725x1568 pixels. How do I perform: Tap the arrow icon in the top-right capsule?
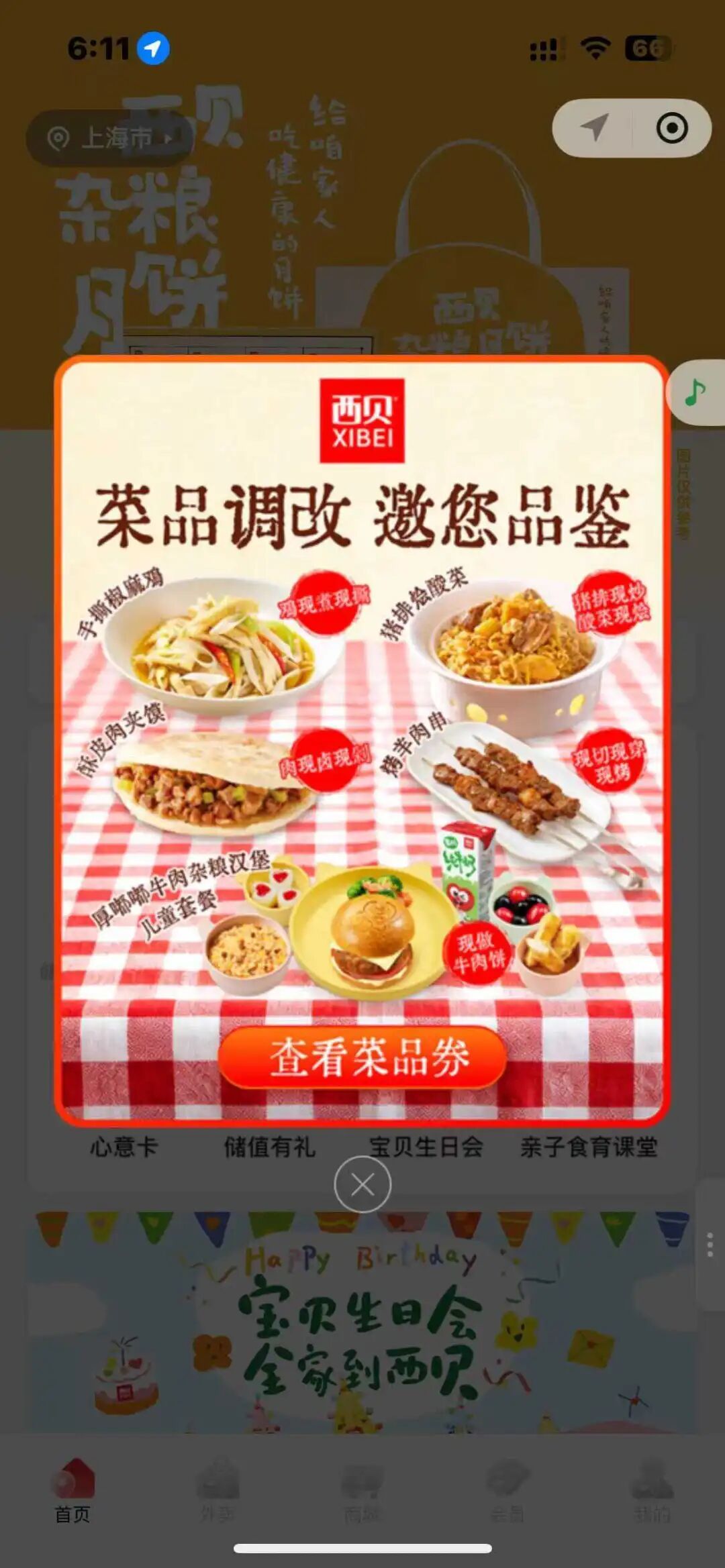click(593, 127)
